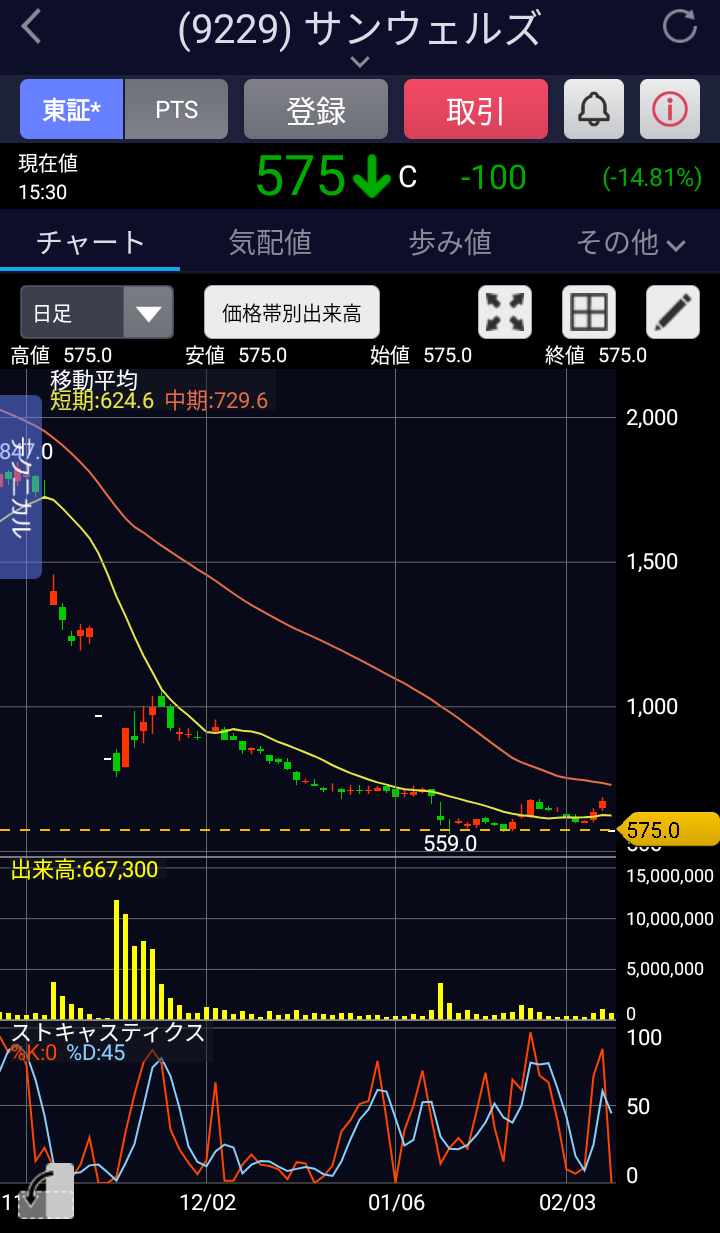This screenshot has height=1233, width=720.
Task: Open the 取引 trade button
Action: (x=476, y=109)
